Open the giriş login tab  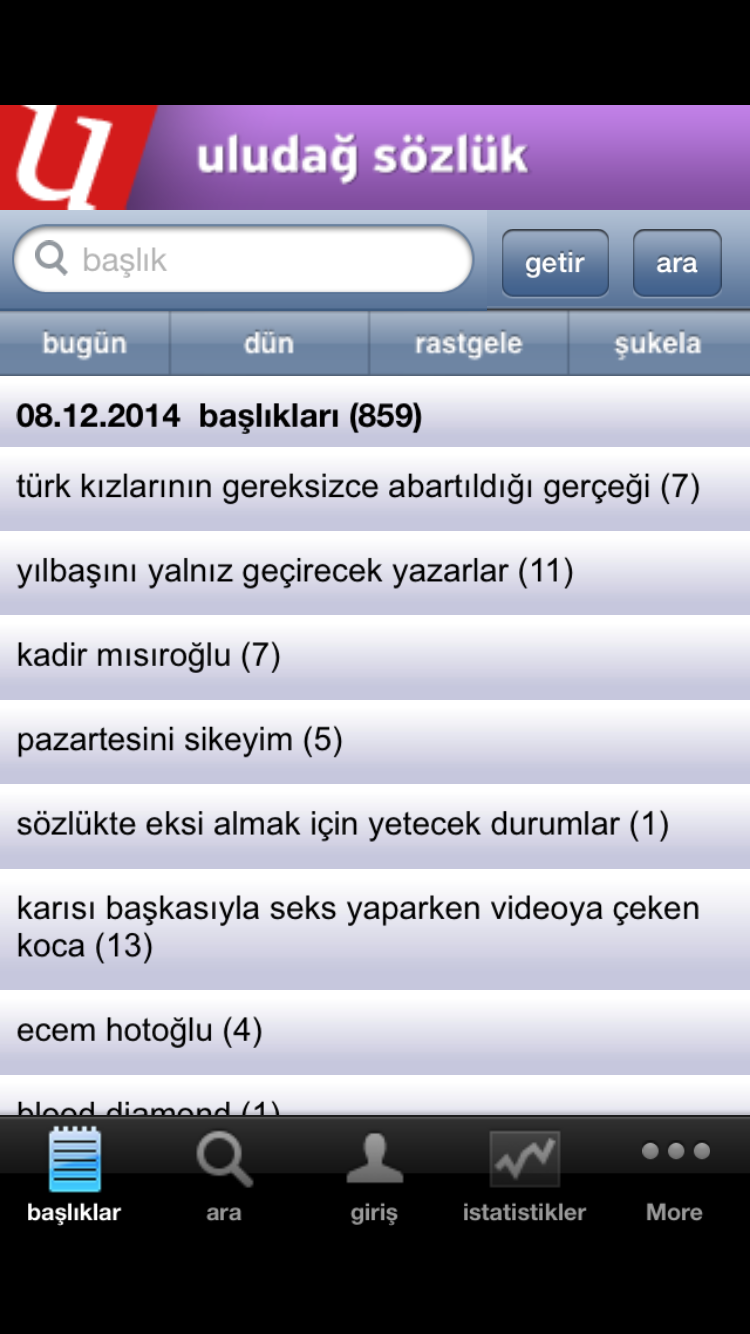tap(374, 1174)
